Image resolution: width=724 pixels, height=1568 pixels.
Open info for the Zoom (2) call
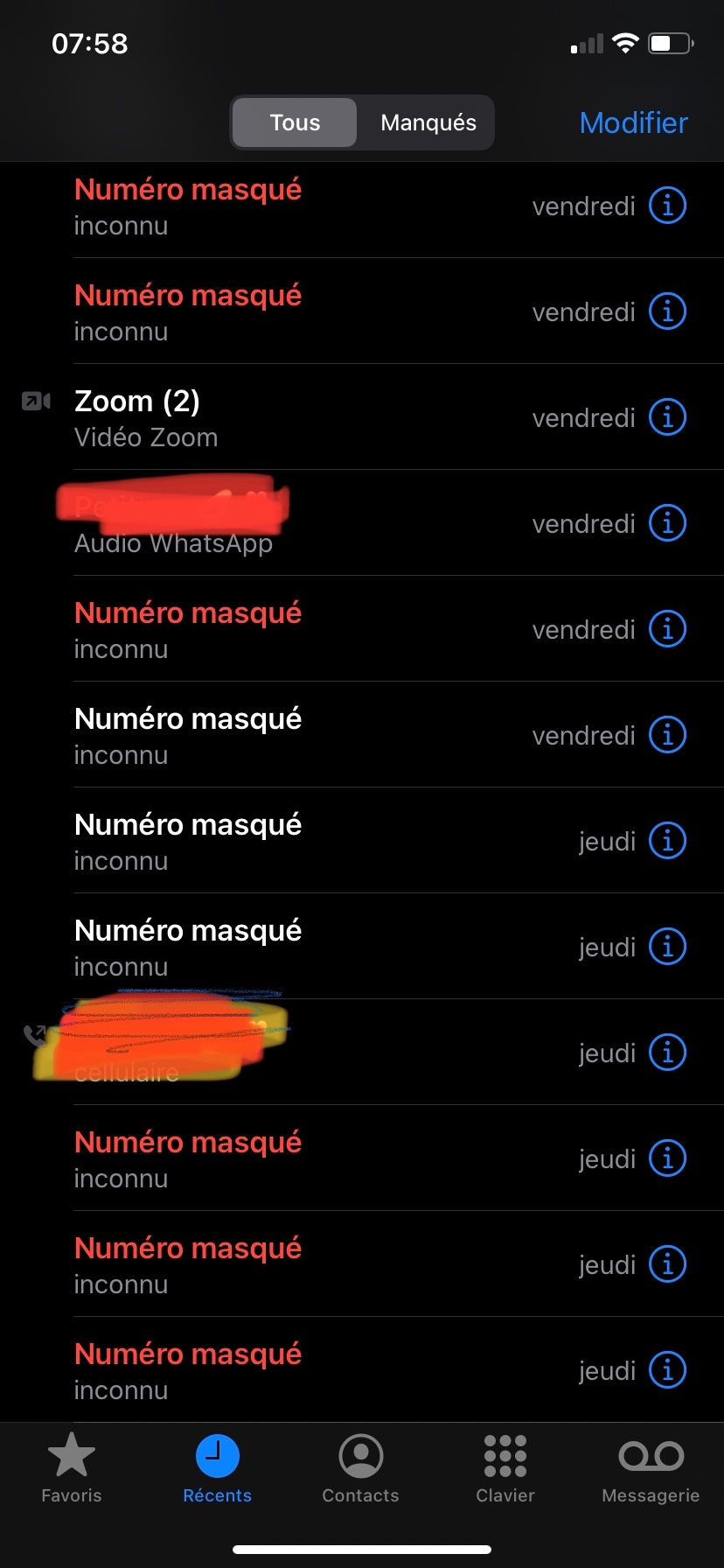coord(667,417)
